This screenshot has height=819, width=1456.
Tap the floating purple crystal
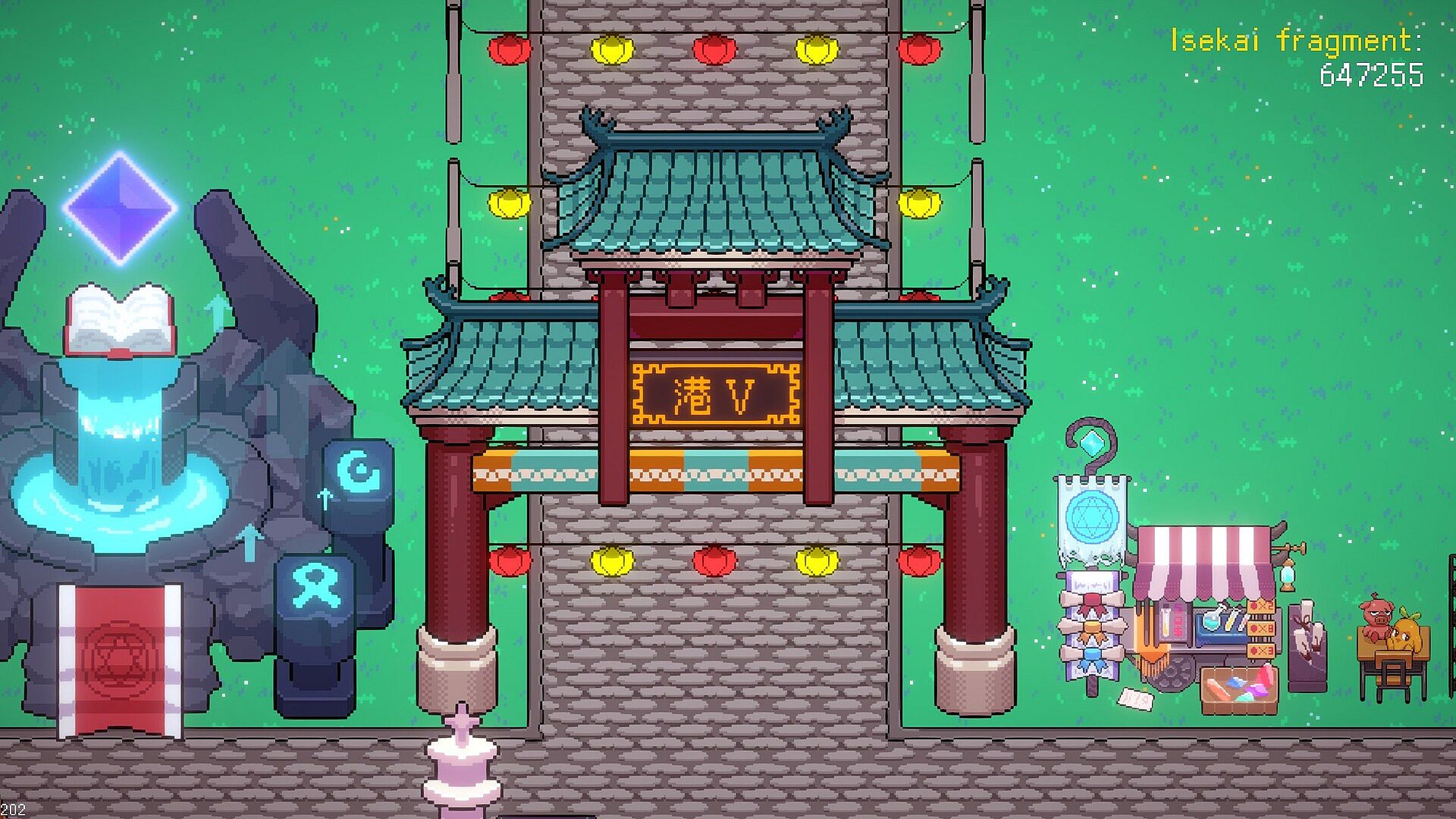(120, 206)
